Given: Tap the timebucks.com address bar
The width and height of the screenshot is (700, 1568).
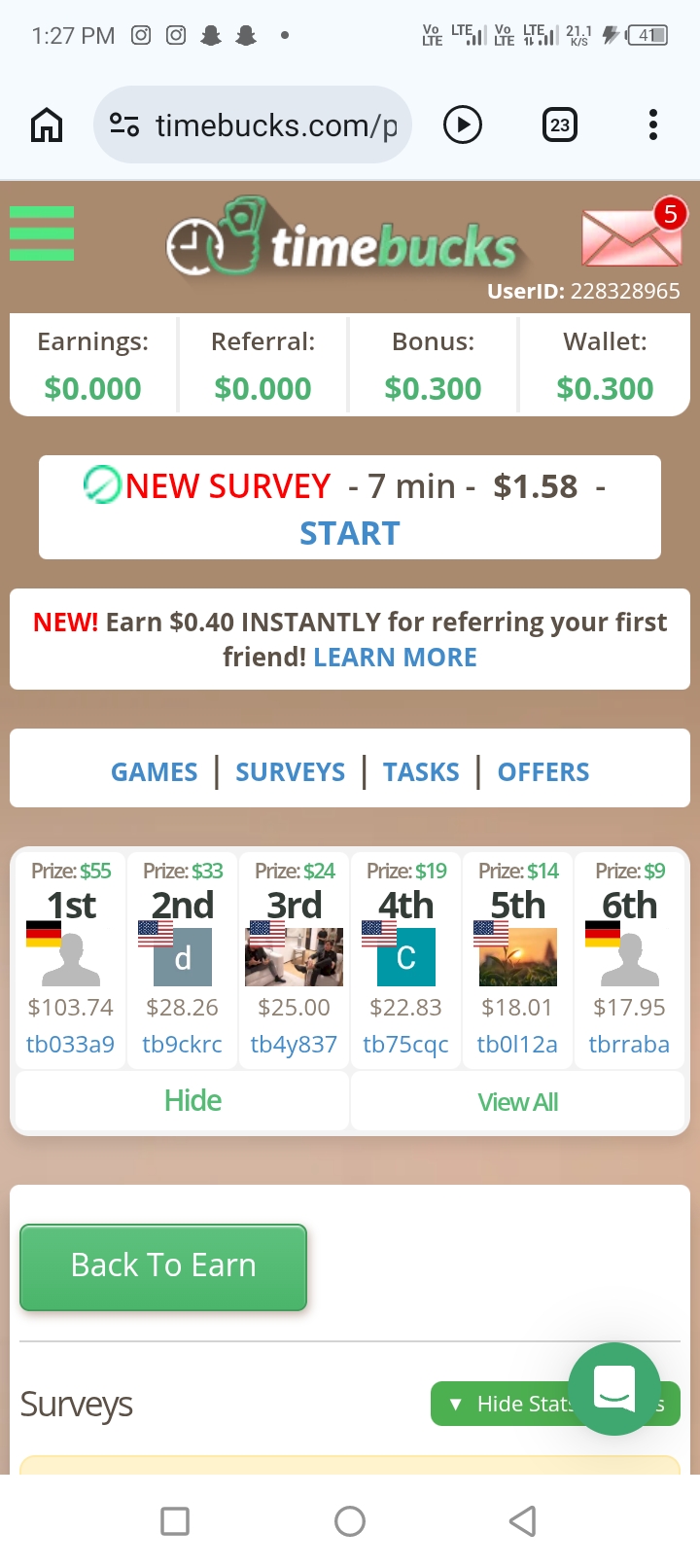Looking at the screenshot, I should pyautogui.click(x=262, y=125).
